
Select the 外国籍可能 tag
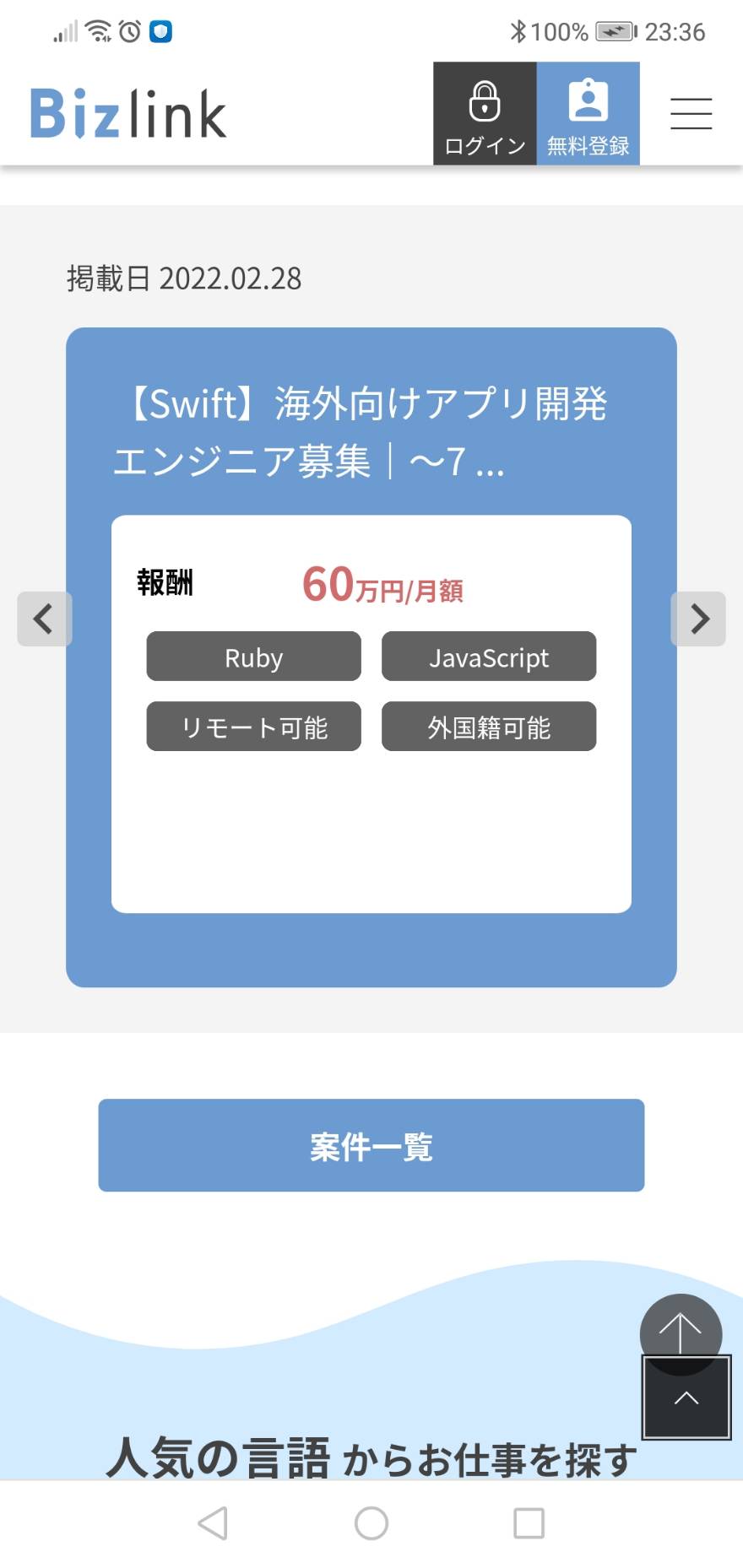pos(489,727)
